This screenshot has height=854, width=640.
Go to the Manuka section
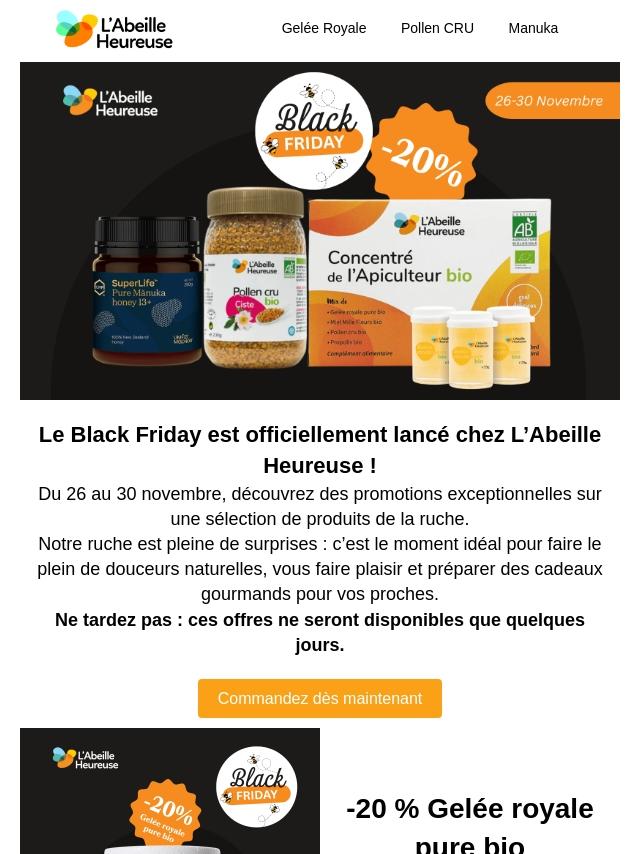(x=532, y=28)
